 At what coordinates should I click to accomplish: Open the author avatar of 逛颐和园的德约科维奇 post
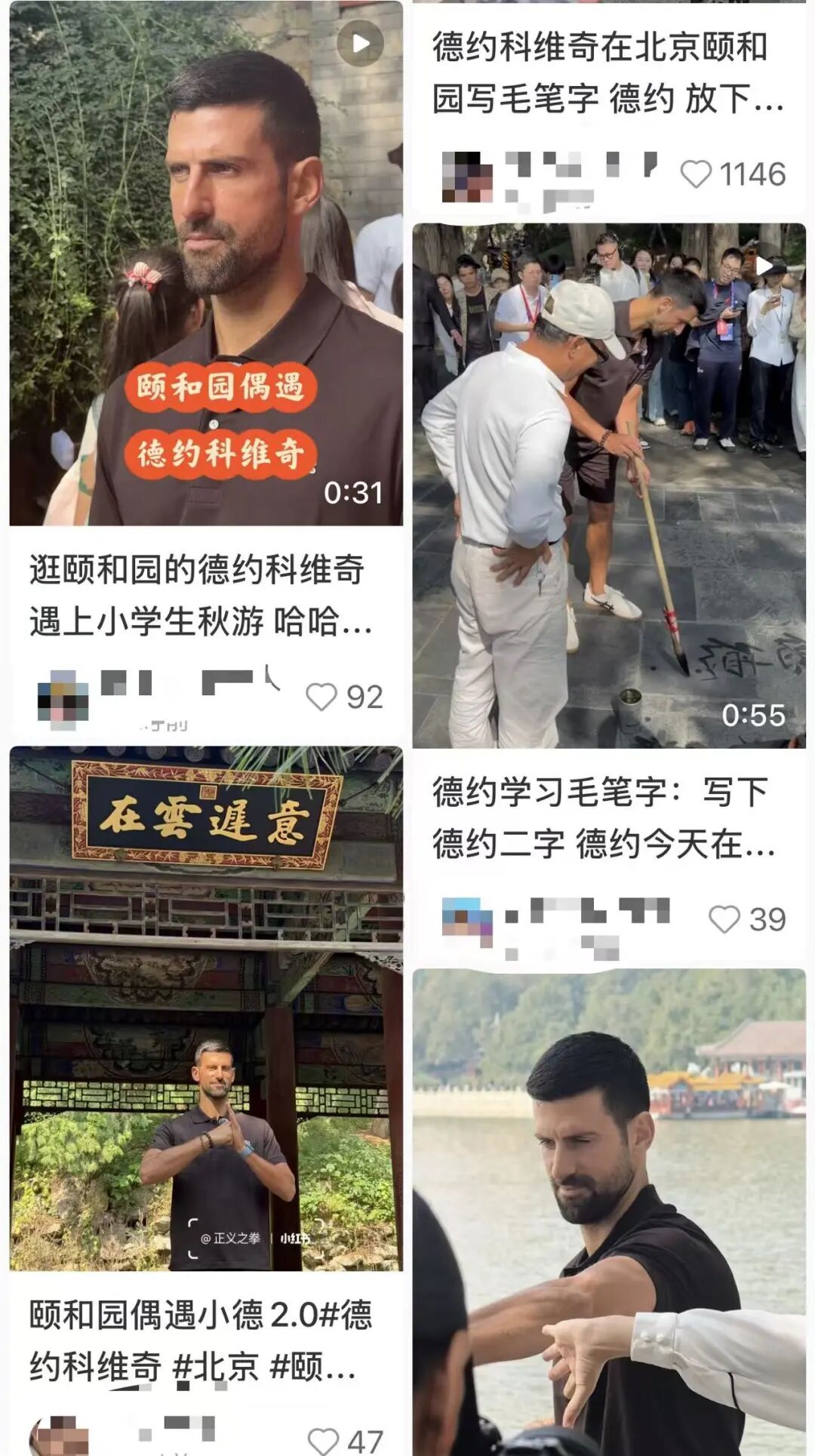[63, 699]
